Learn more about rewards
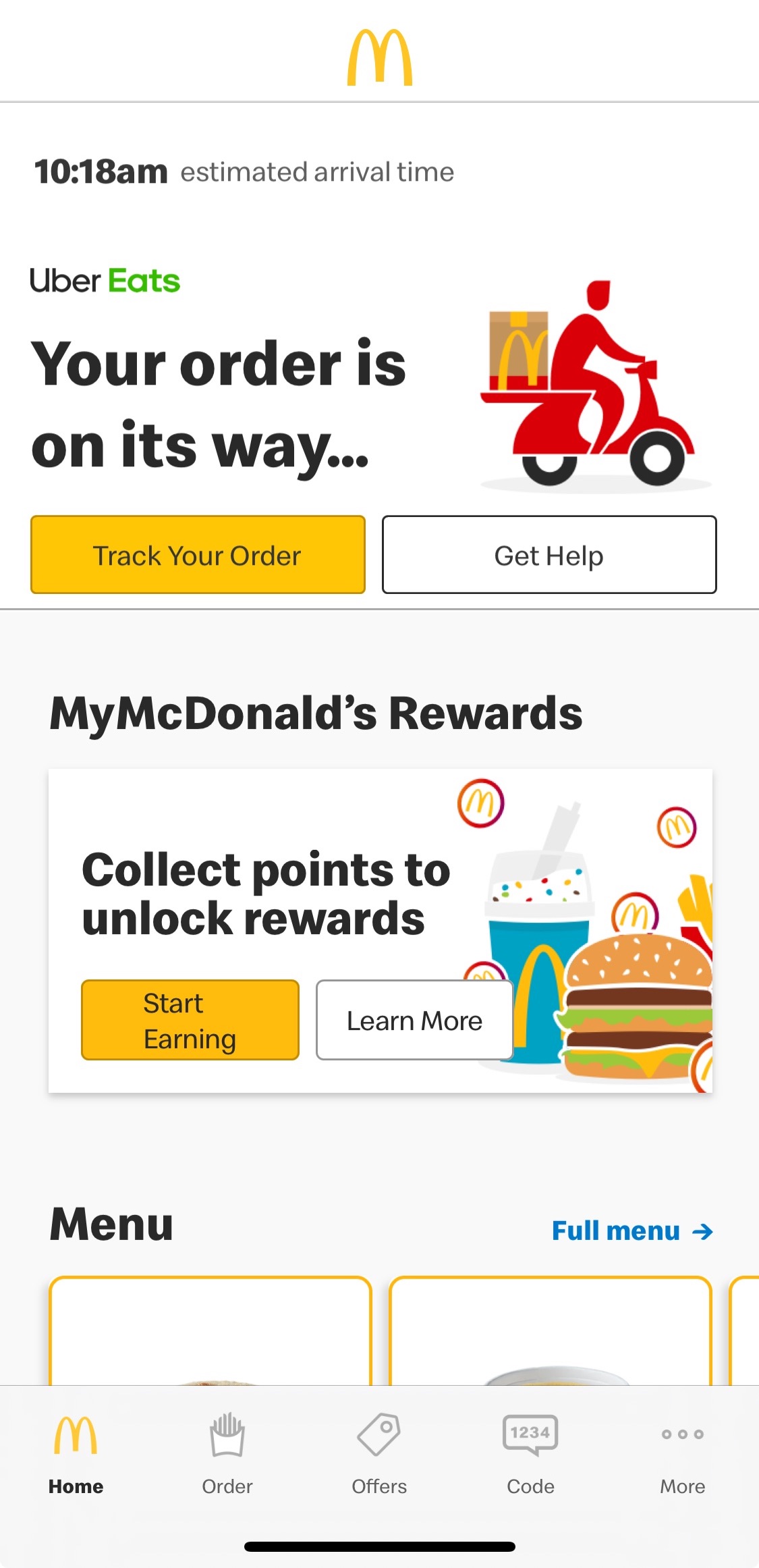Image resolution: width=759 pixels, height=1568 pixels. point(414,1020)
